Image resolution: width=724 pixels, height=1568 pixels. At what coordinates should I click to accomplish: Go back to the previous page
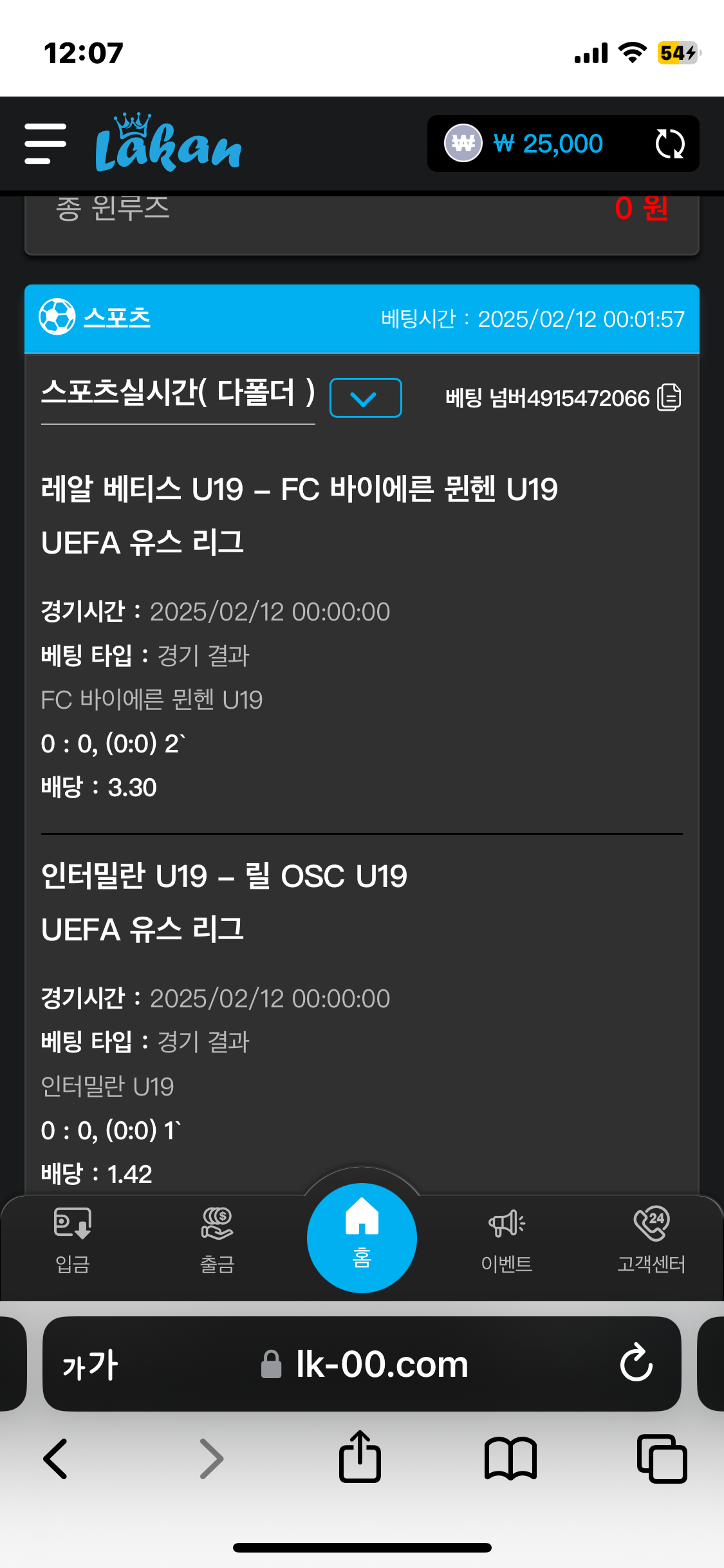pos(55,1459)
